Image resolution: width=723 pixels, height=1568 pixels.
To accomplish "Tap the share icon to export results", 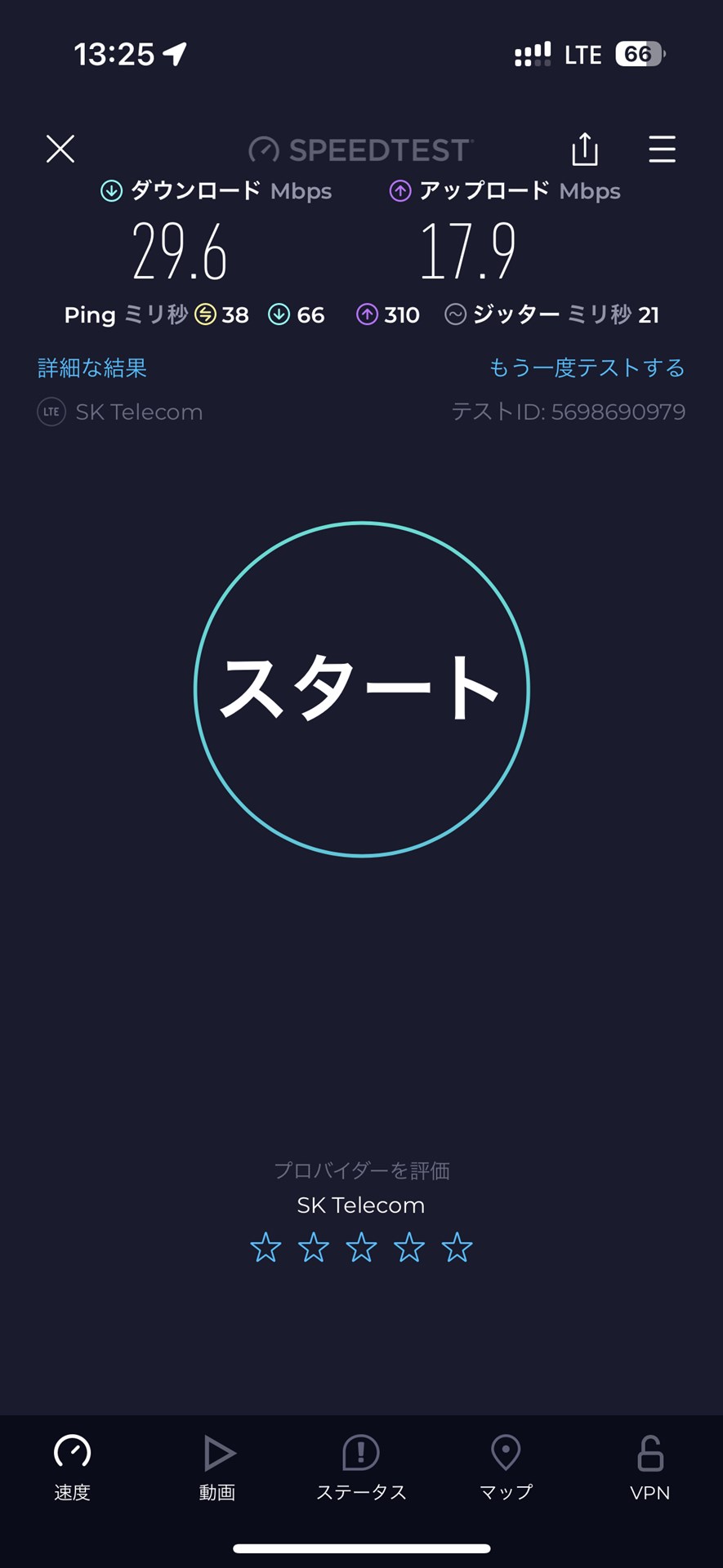I will 585,149.
